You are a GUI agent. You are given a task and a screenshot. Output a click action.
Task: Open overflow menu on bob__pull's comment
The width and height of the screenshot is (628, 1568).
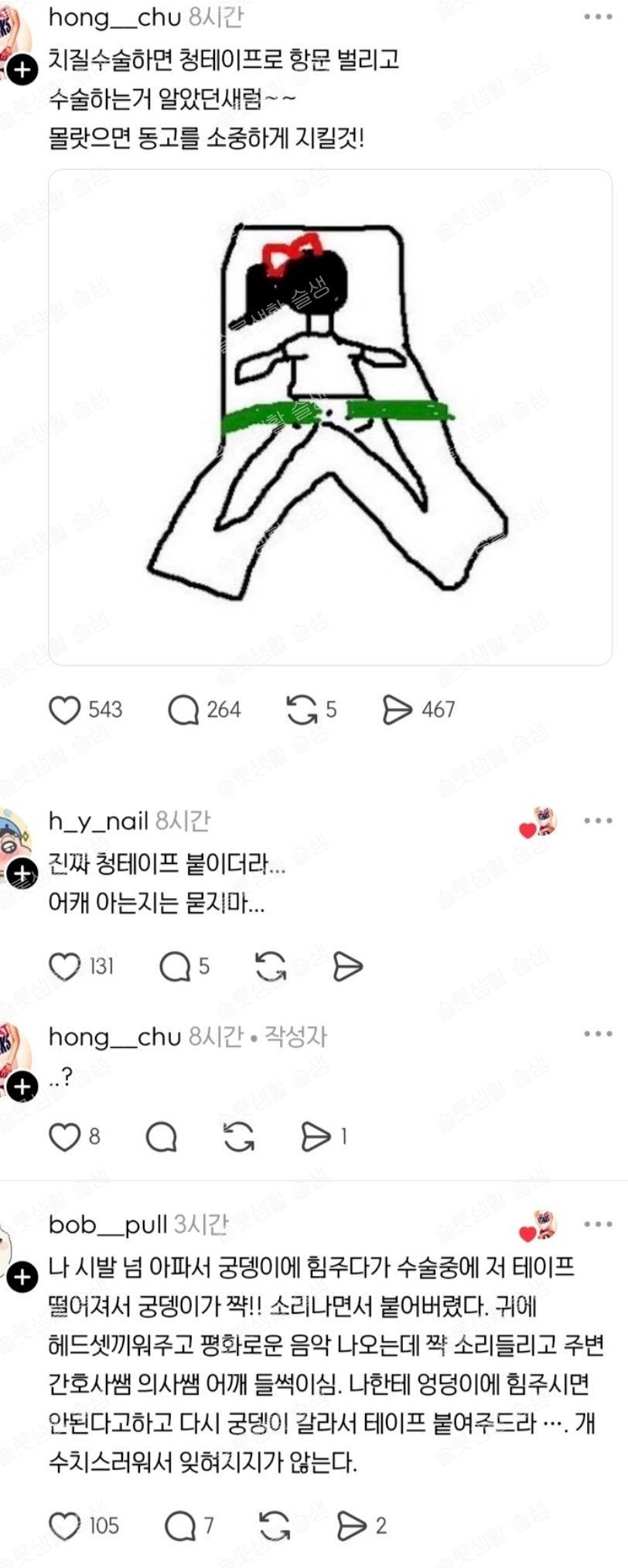[598, 1224]
